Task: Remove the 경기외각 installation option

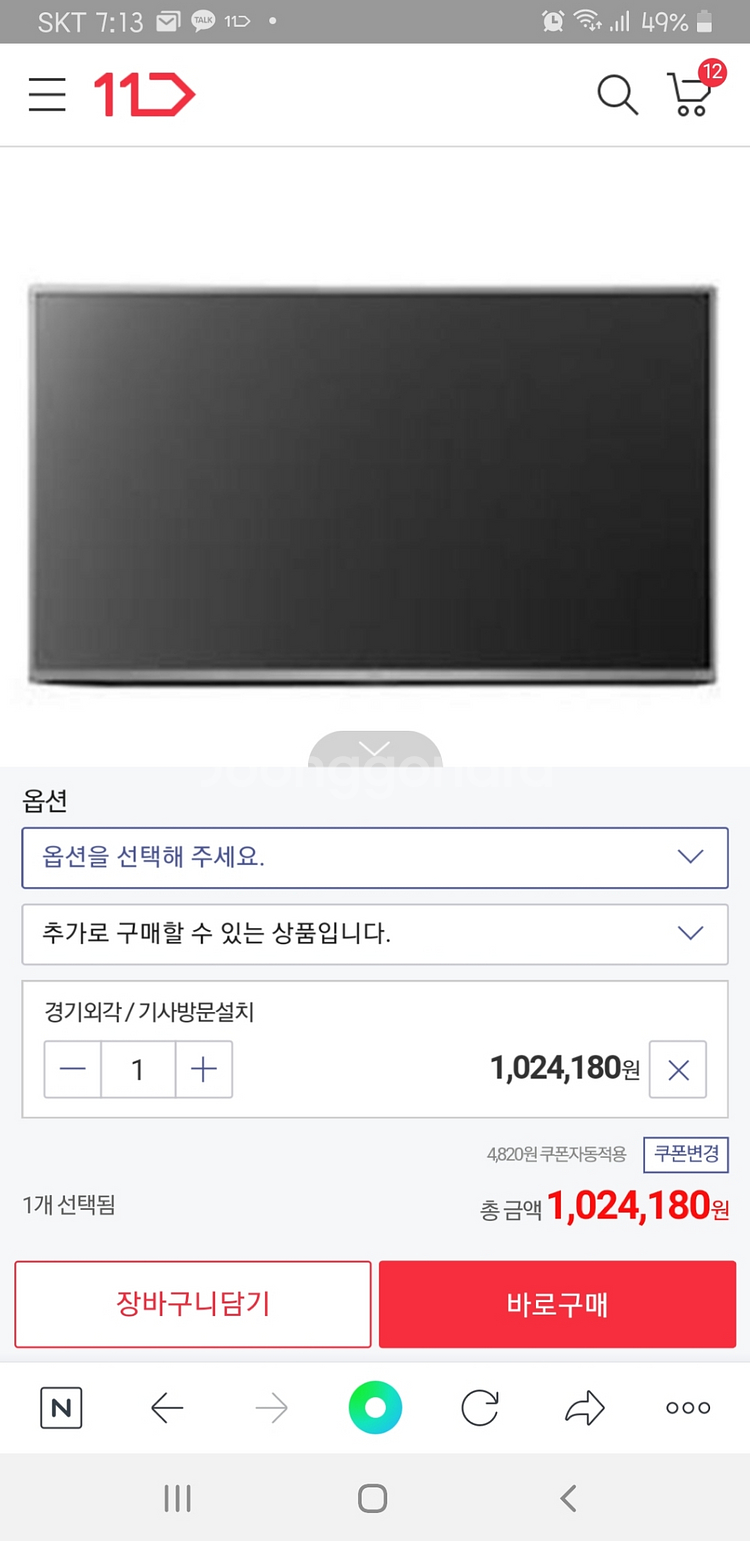Action: pyautogui.click(x=678, y=1069)
